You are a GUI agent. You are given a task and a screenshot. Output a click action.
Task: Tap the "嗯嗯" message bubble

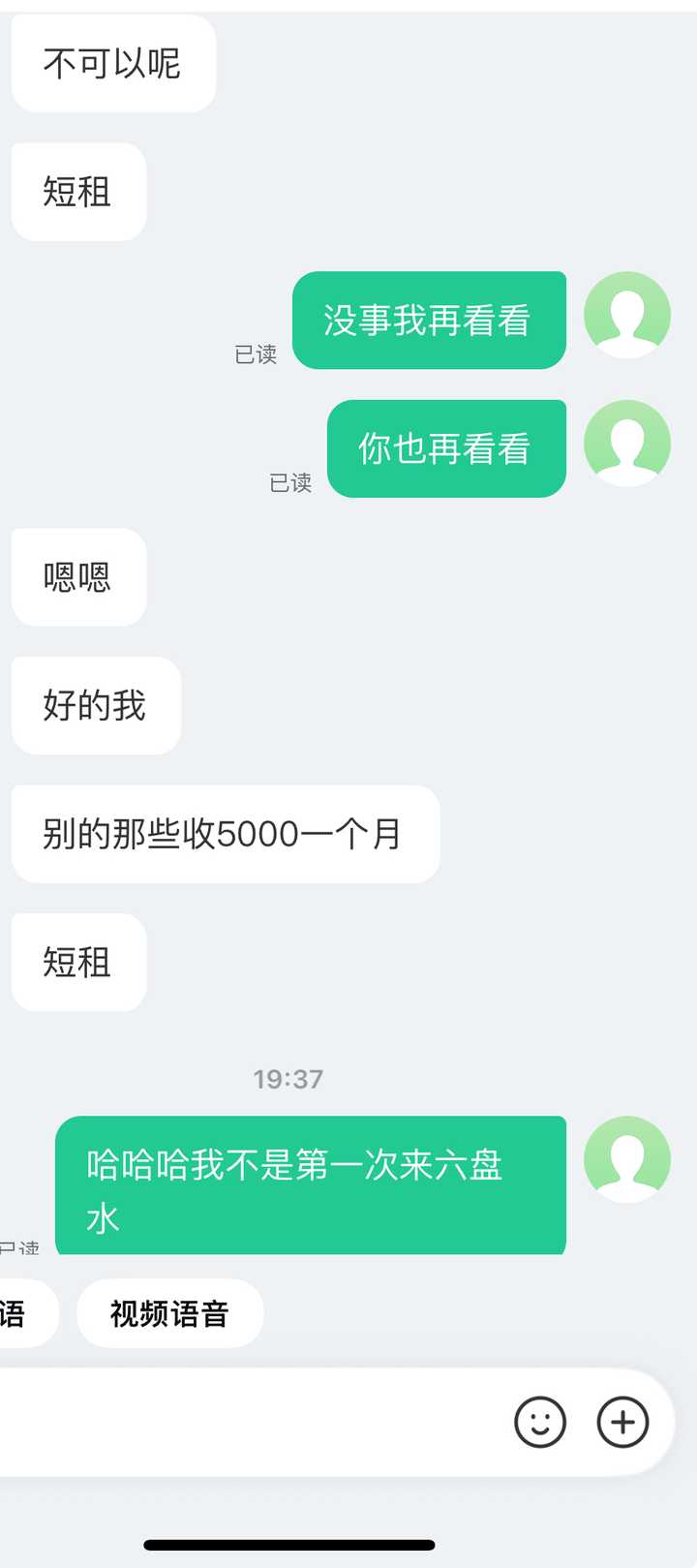pyautogui.click(x=78, y=577)
